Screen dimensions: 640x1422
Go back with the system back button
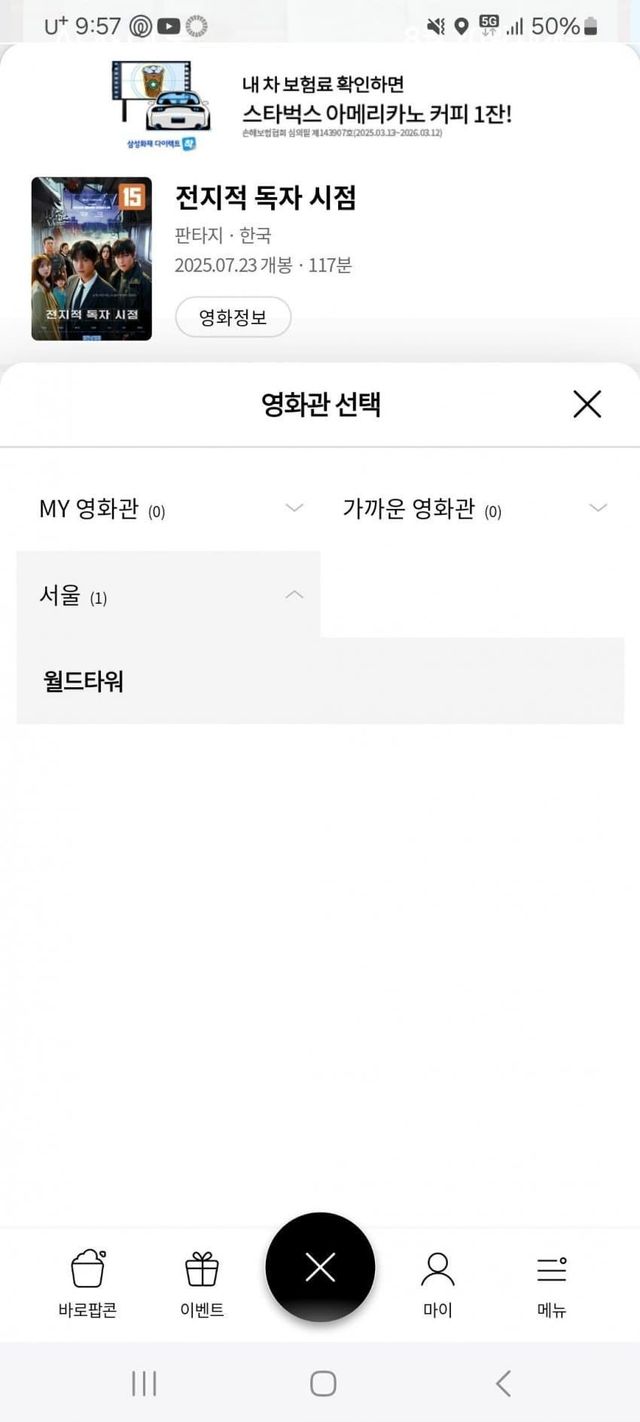click(503, 1383)
